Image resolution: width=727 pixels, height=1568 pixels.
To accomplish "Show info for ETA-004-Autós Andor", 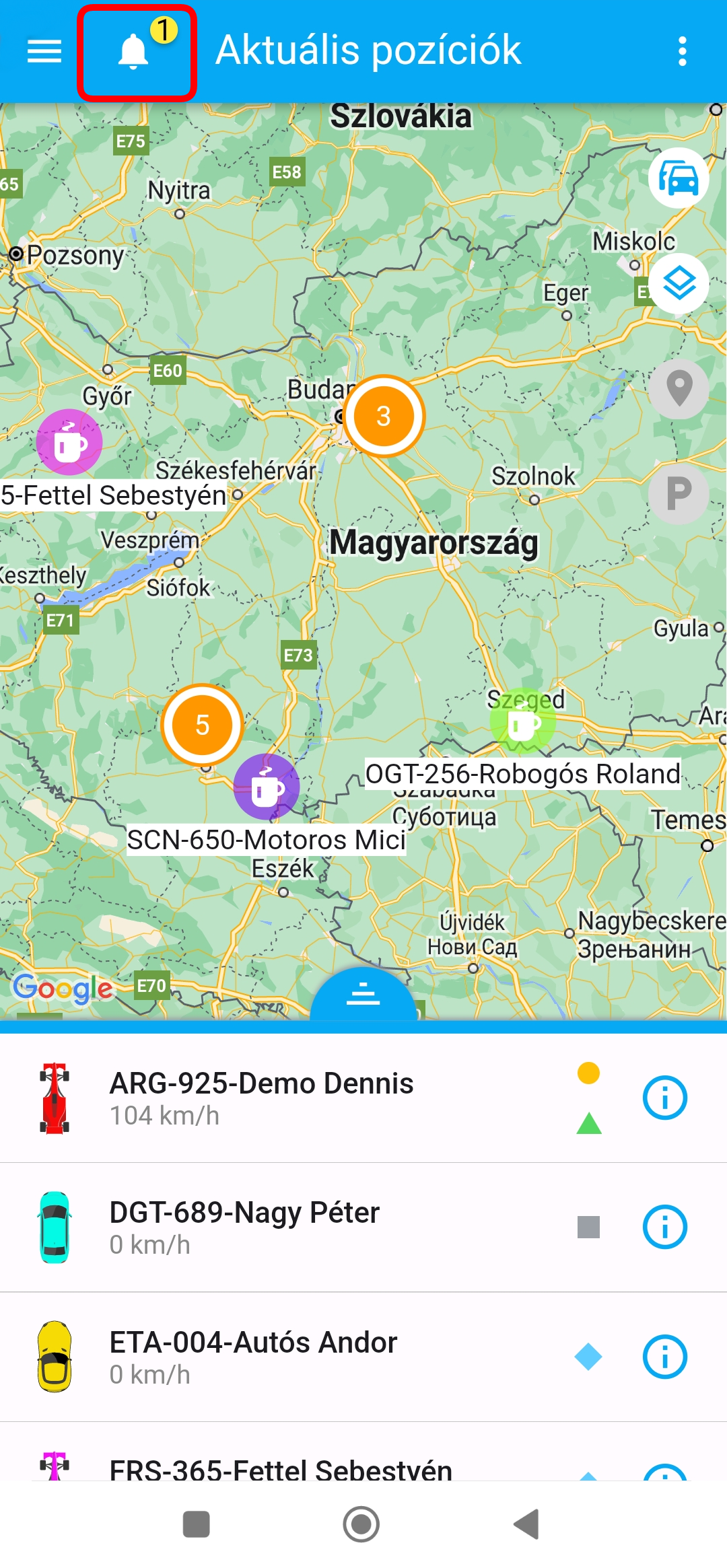I will [664, 1357].
